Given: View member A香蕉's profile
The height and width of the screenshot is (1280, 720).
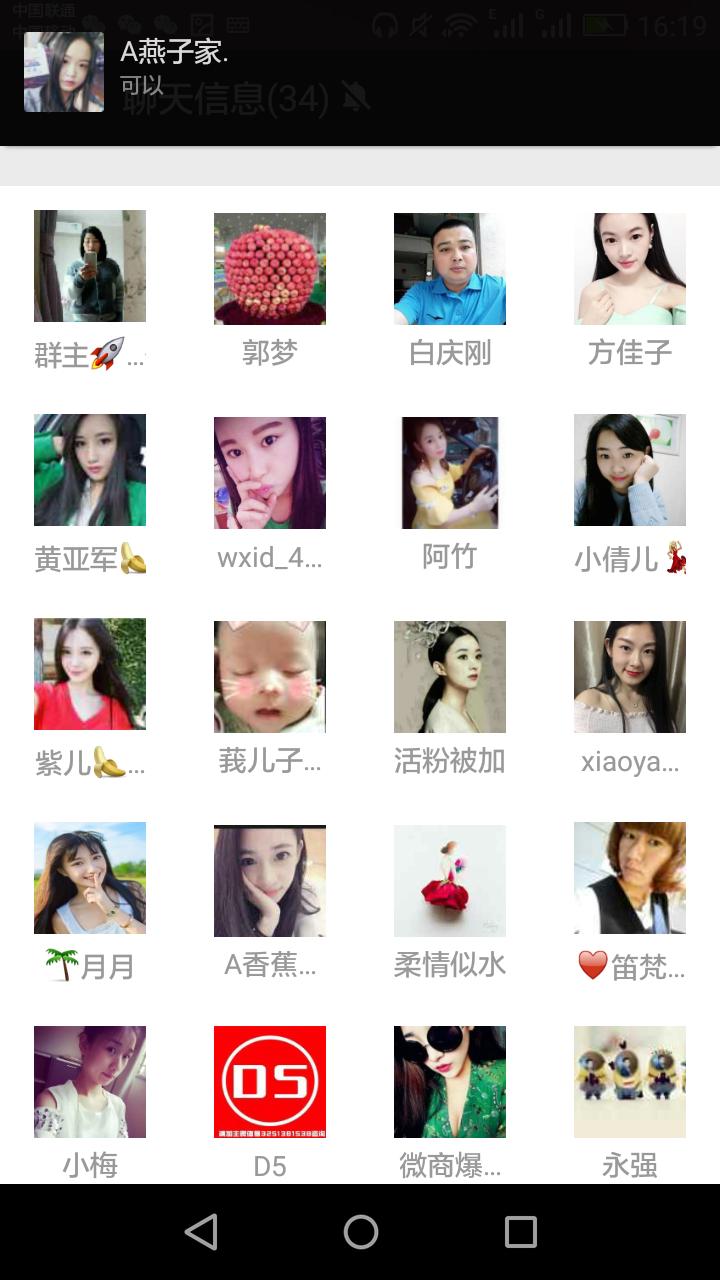Looking at the screenshot, I should [270, 881].
